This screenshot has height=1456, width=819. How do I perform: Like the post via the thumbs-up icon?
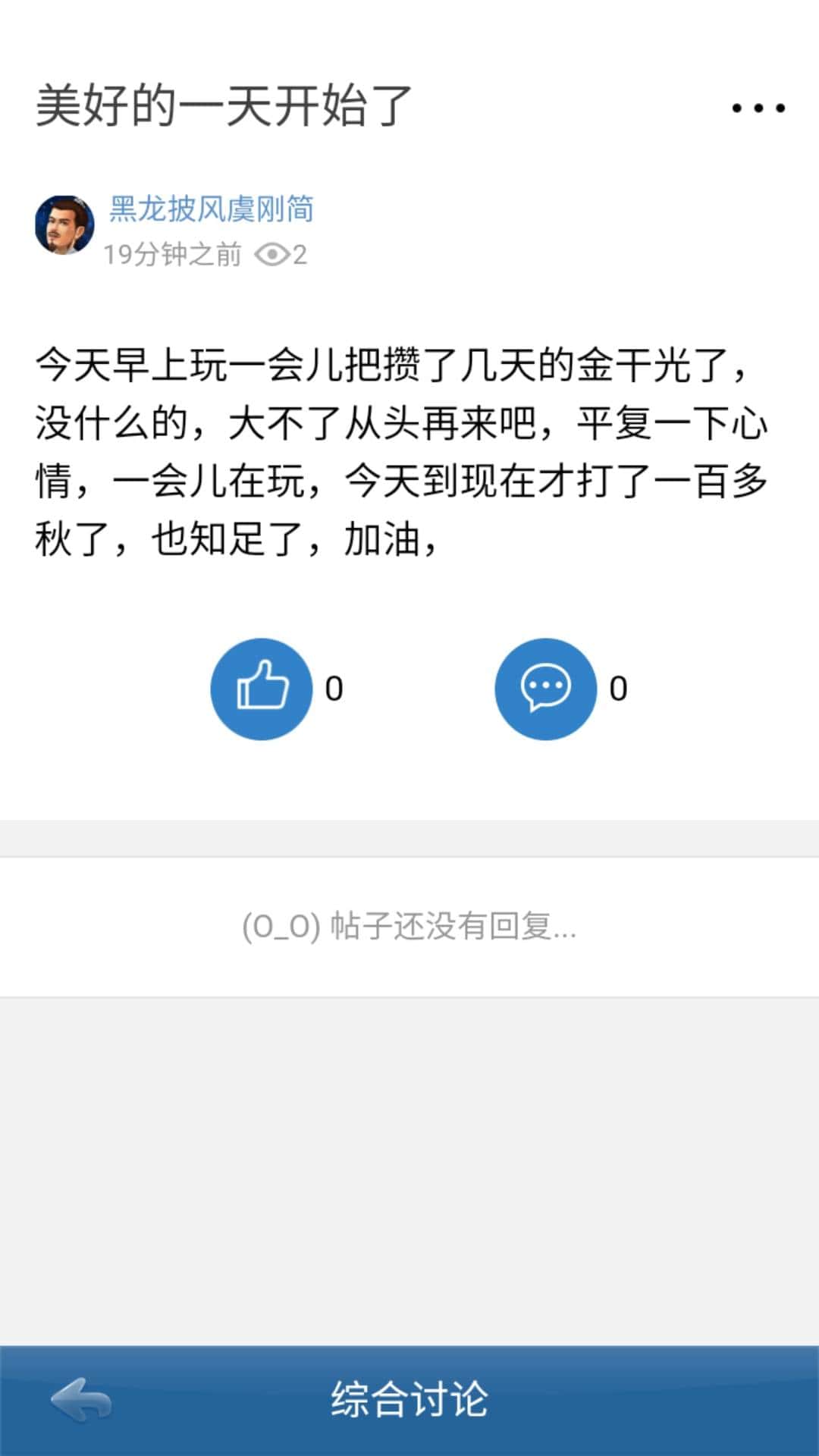click(x=262, y=689)
